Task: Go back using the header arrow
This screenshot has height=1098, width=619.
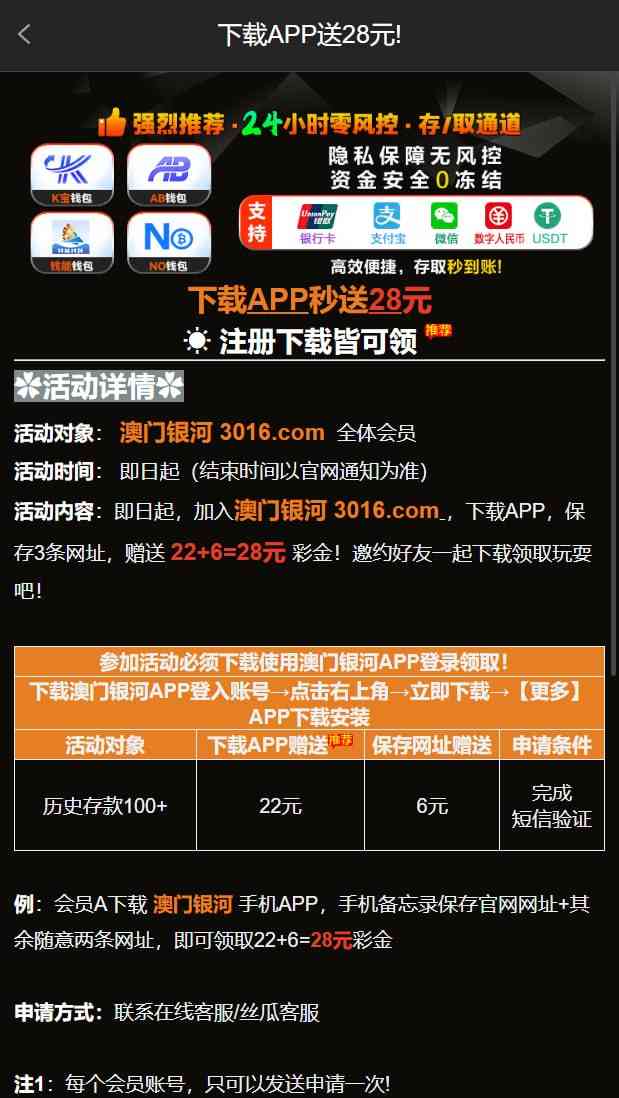Action: [25, 35]
